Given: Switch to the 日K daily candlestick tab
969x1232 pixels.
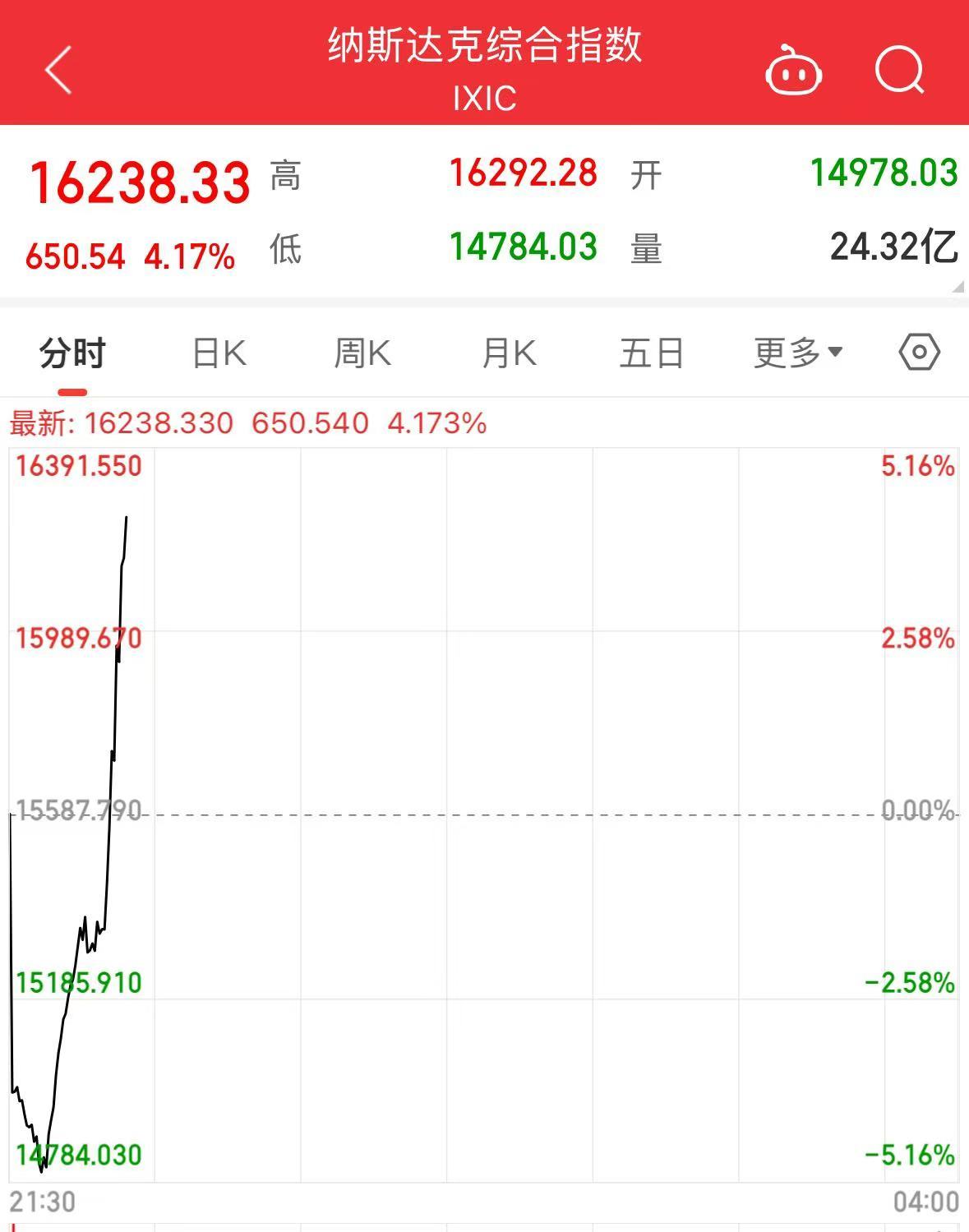Looking at the screenshot, I should point(218,352).
